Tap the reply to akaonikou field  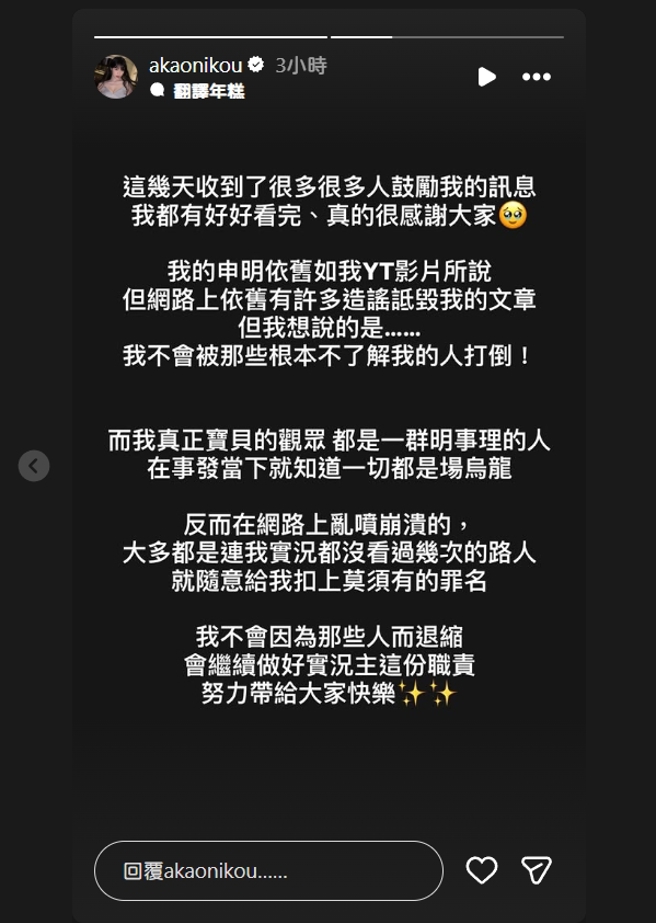tap(268, 870)
